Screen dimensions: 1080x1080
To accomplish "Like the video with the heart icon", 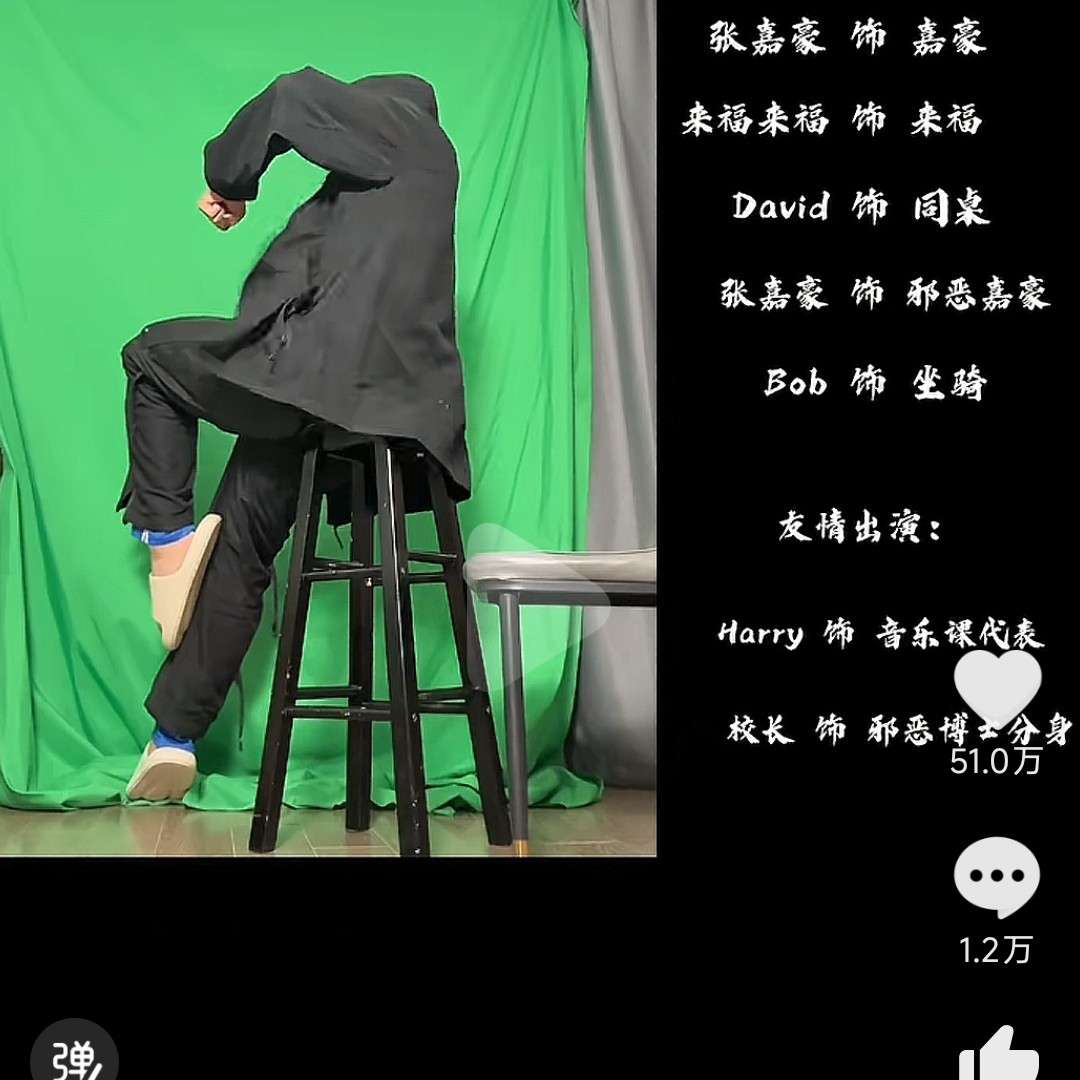I will (997, 690).
